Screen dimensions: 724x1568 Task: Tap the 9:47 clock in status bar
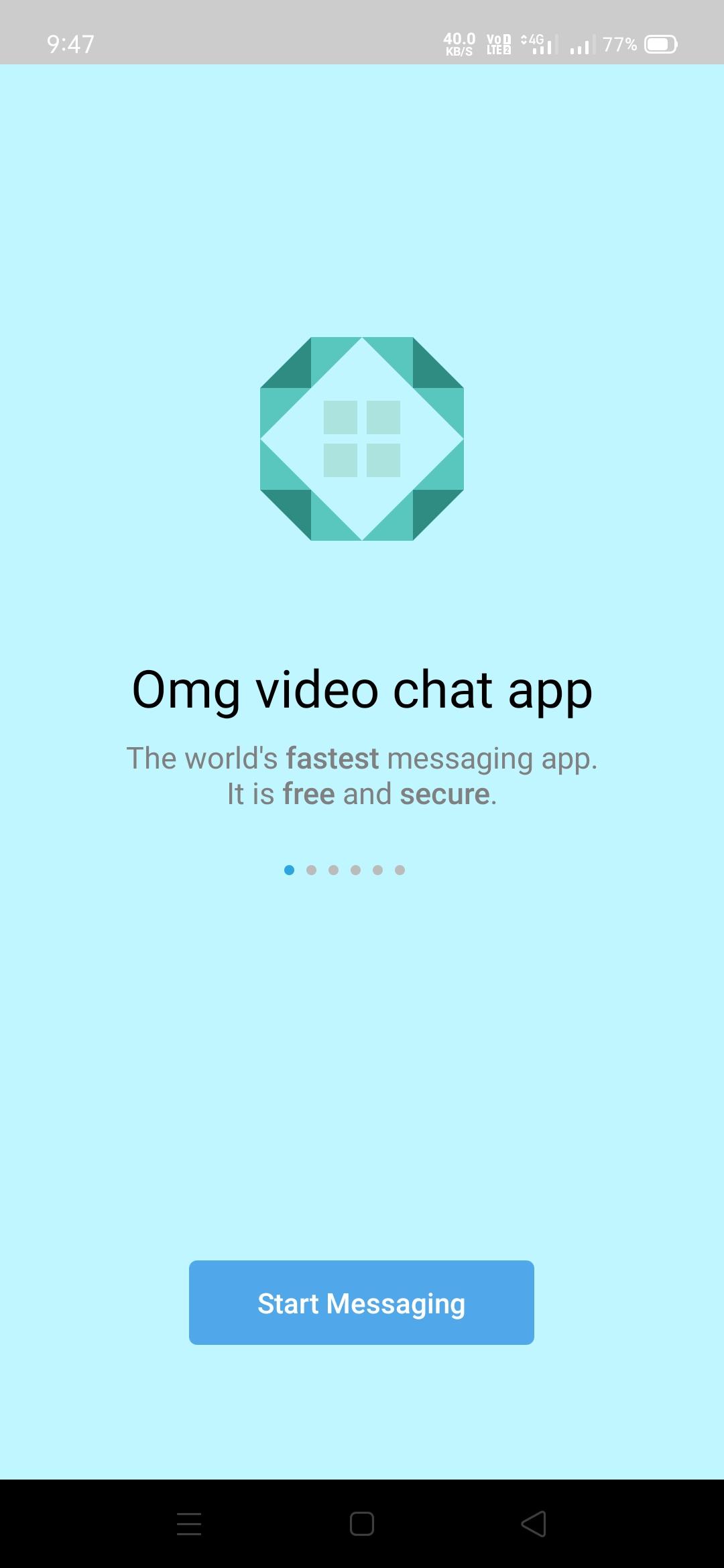point(71,44)
